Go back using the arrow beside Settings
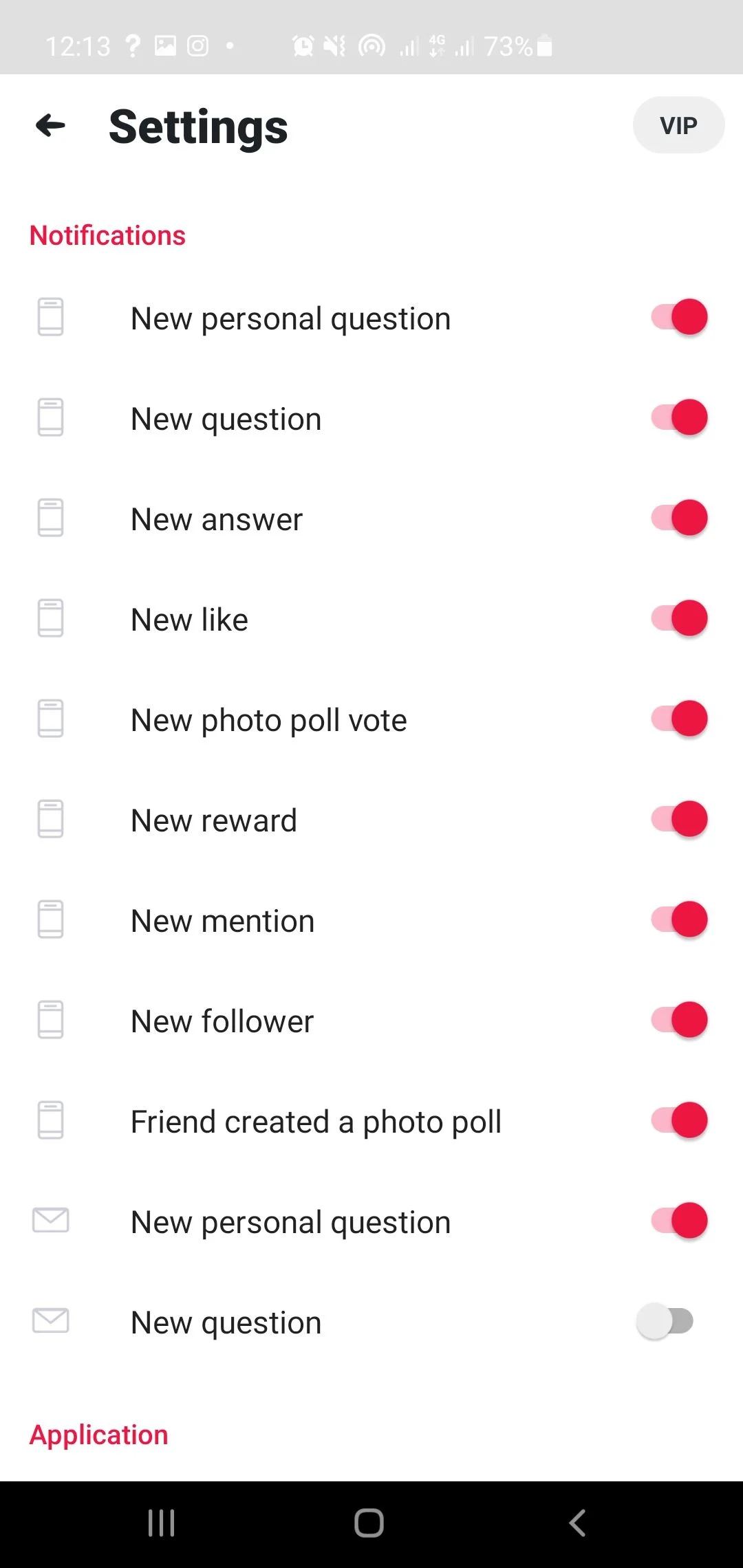This screenshot has height=1568, width=743. (51, 125)
